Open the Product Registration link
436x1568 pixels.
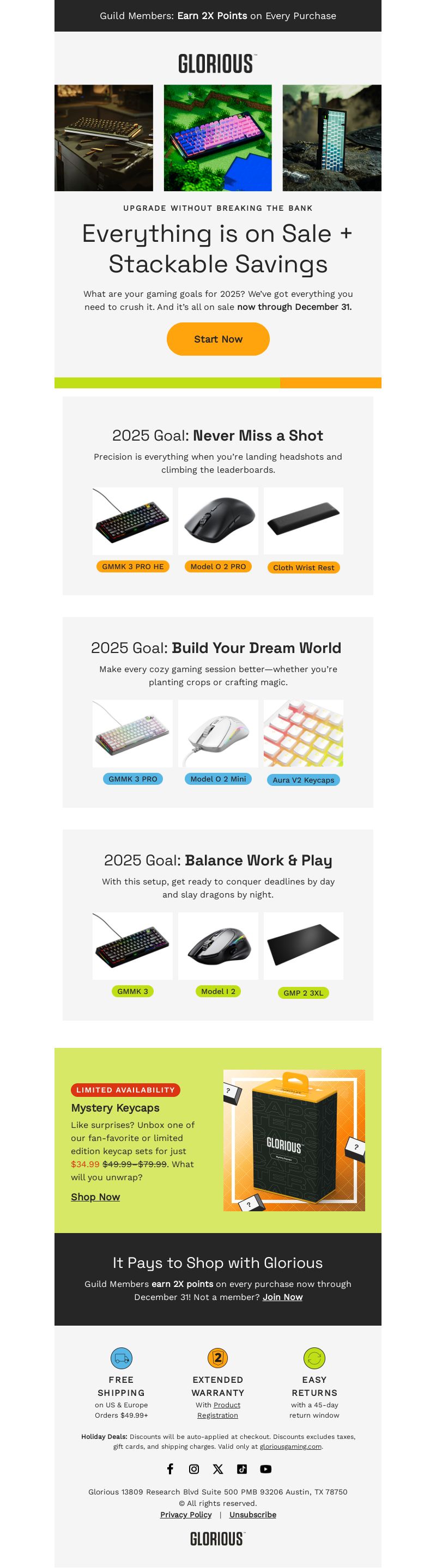tap(218, 1411)
